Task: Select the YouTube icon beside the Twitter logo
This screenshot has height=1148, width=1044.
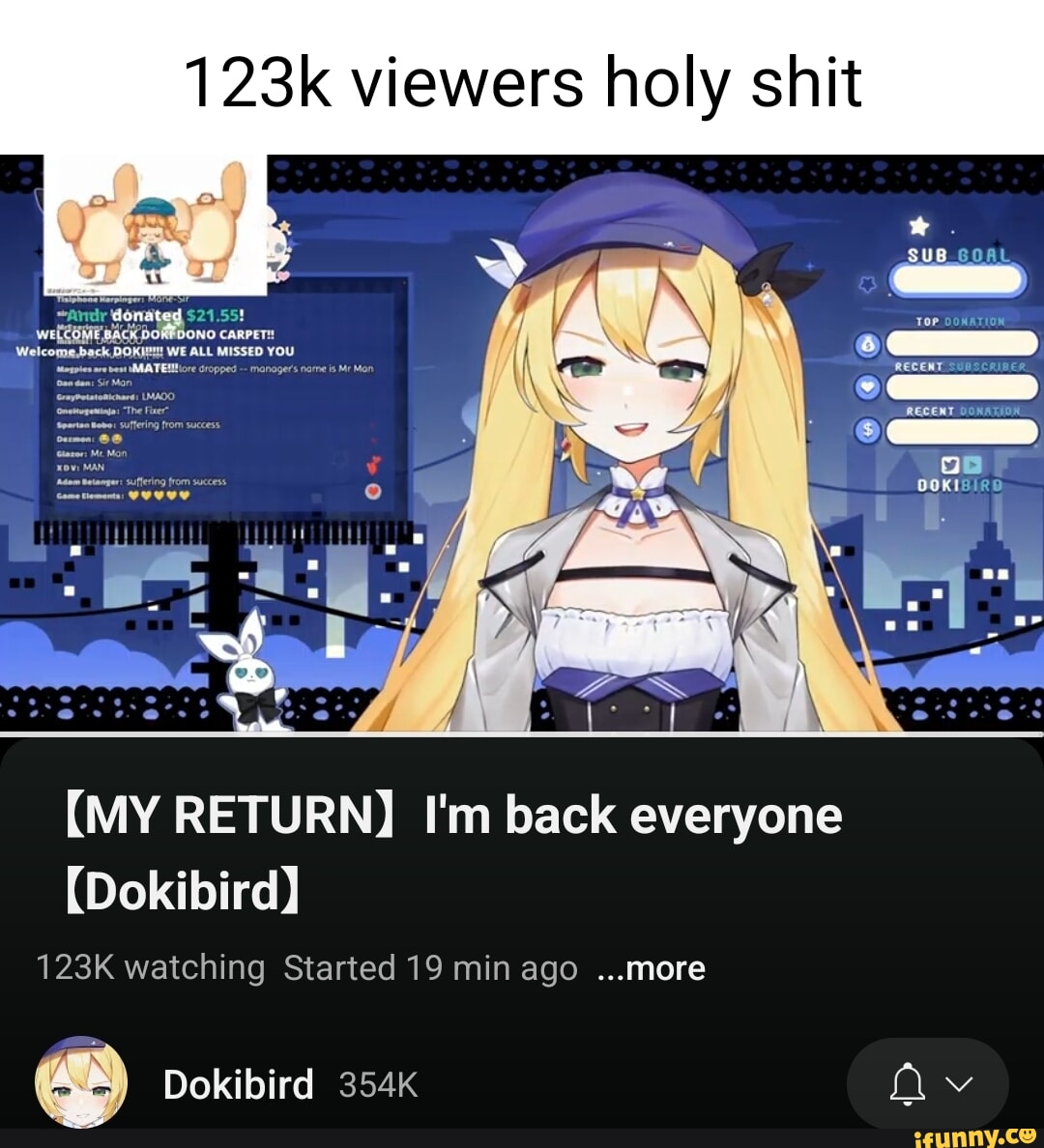Action: pos(972,464)
